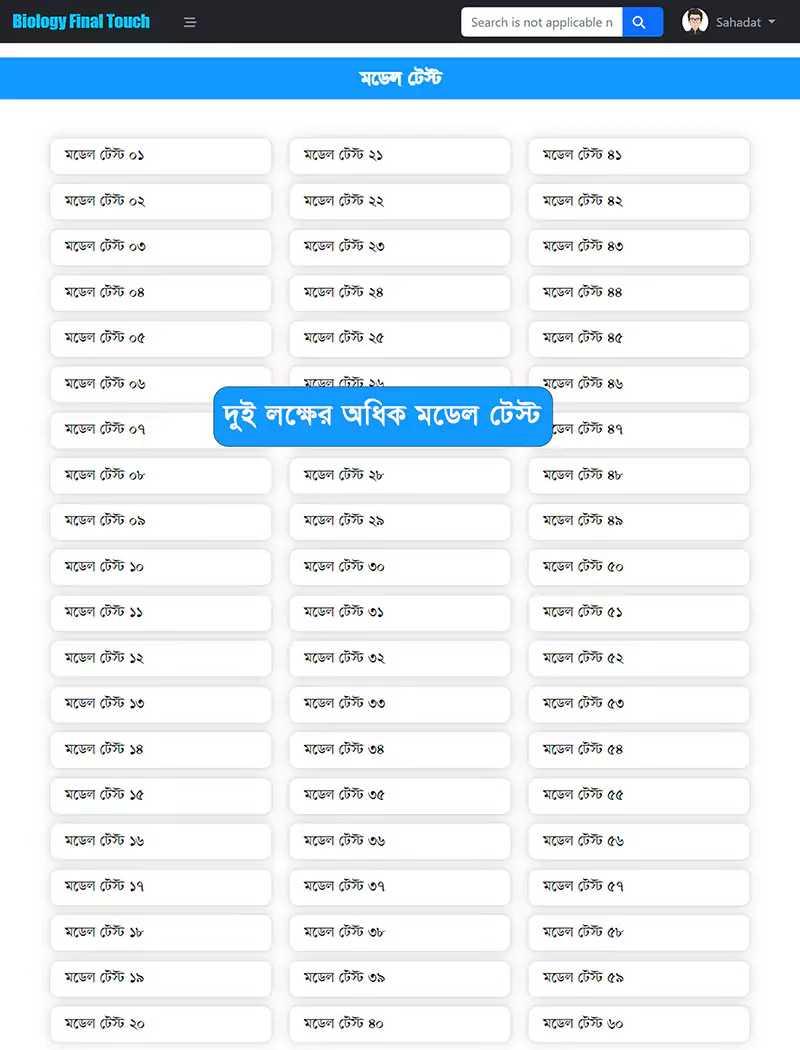Viewport: 800px width, 1050px height.
Task: Open মডেল টেস্ট ০৫
Action: 160,338
